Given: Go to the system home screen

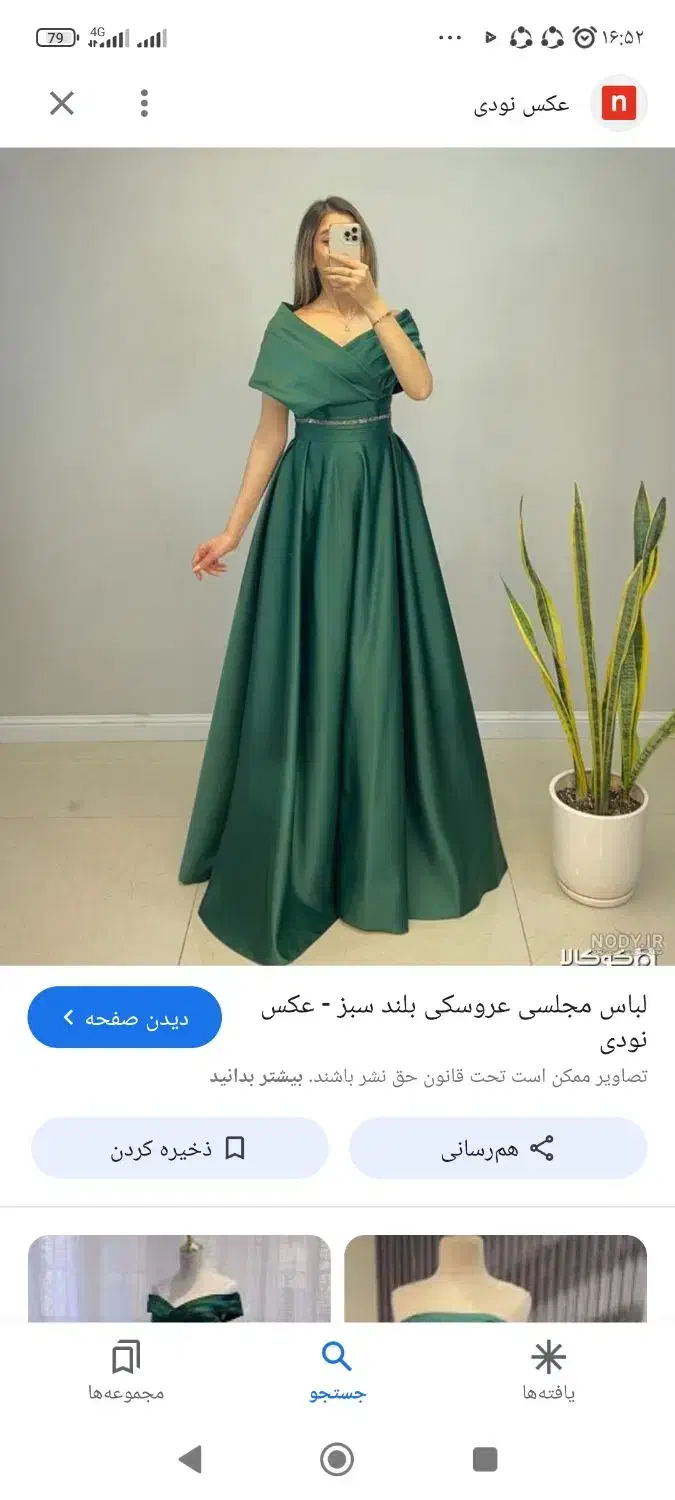Looking at the screenshot, I should tap(337, 1459).
